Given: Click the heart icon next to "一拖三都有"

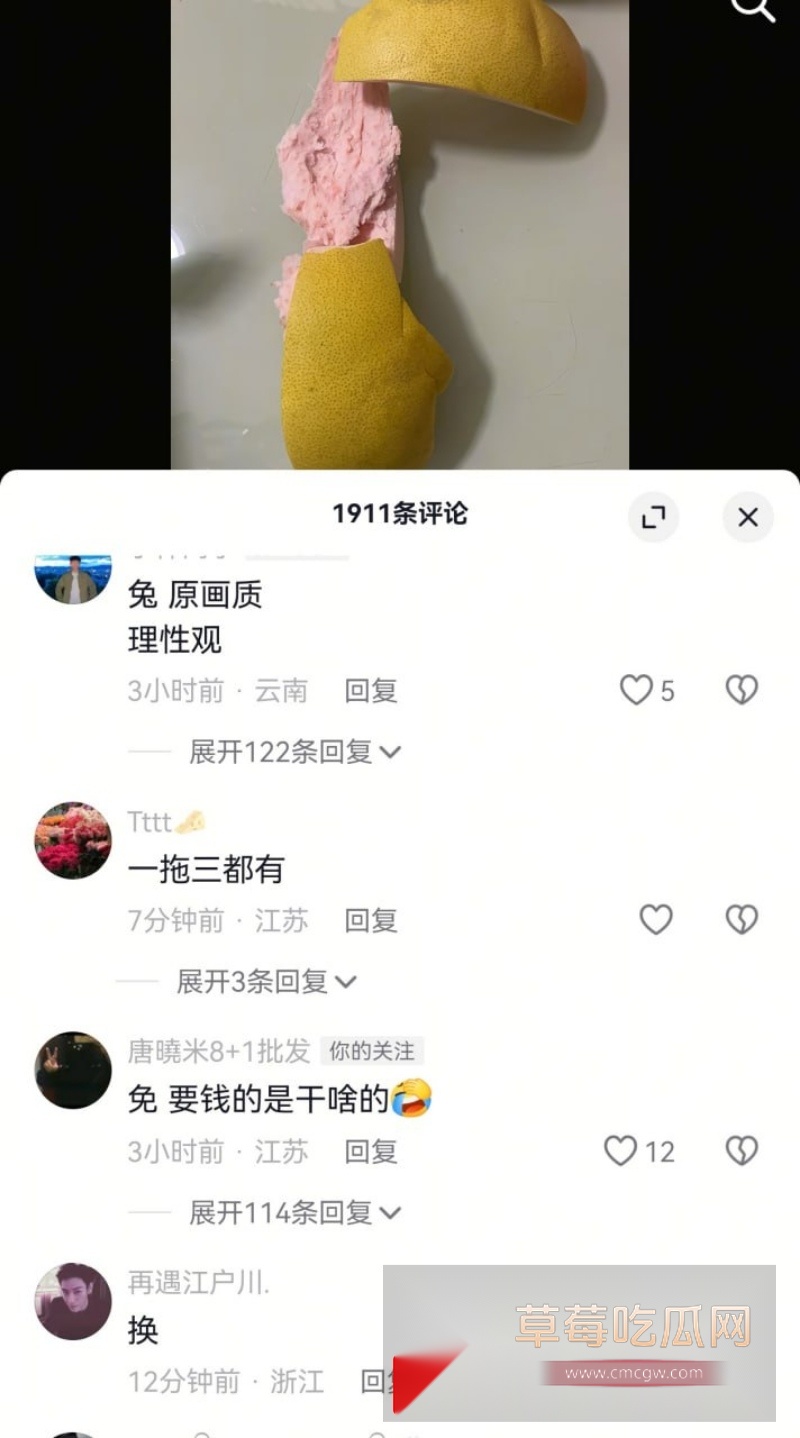Looking at the screenshot, I should click(x=656, y=919).
